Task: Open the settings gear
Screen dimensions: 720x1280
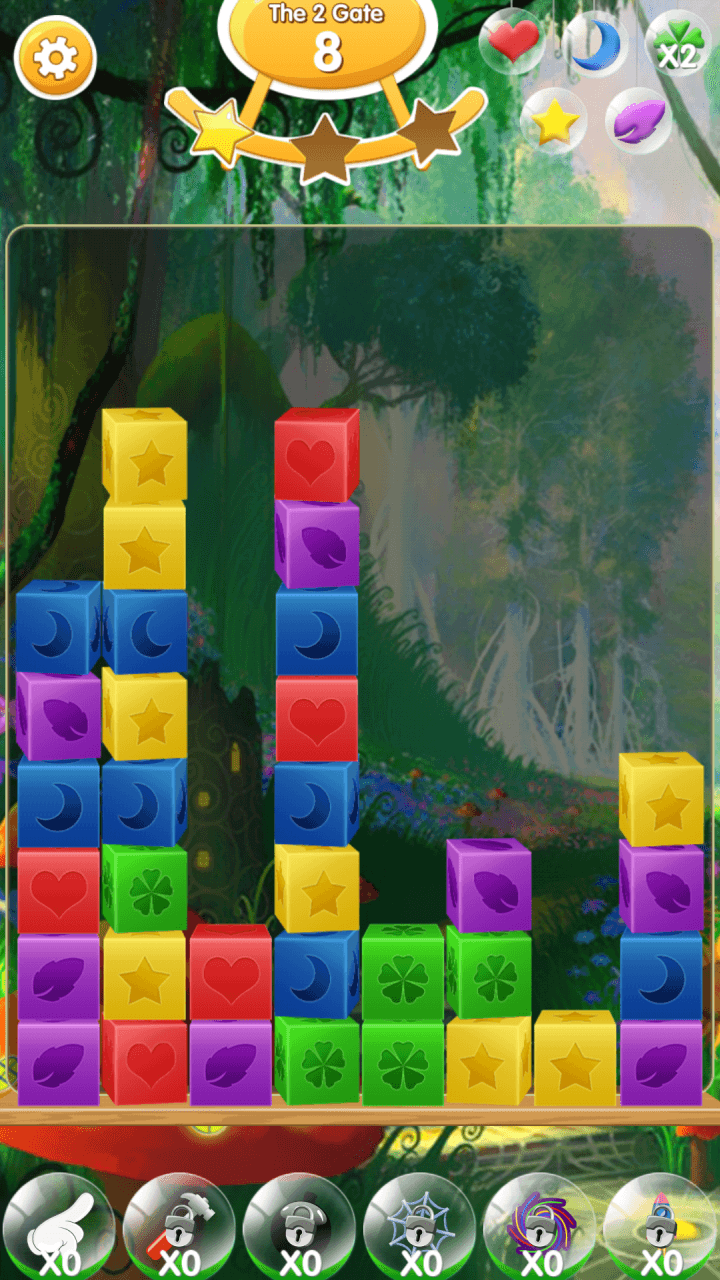Action: click(55, 58)
